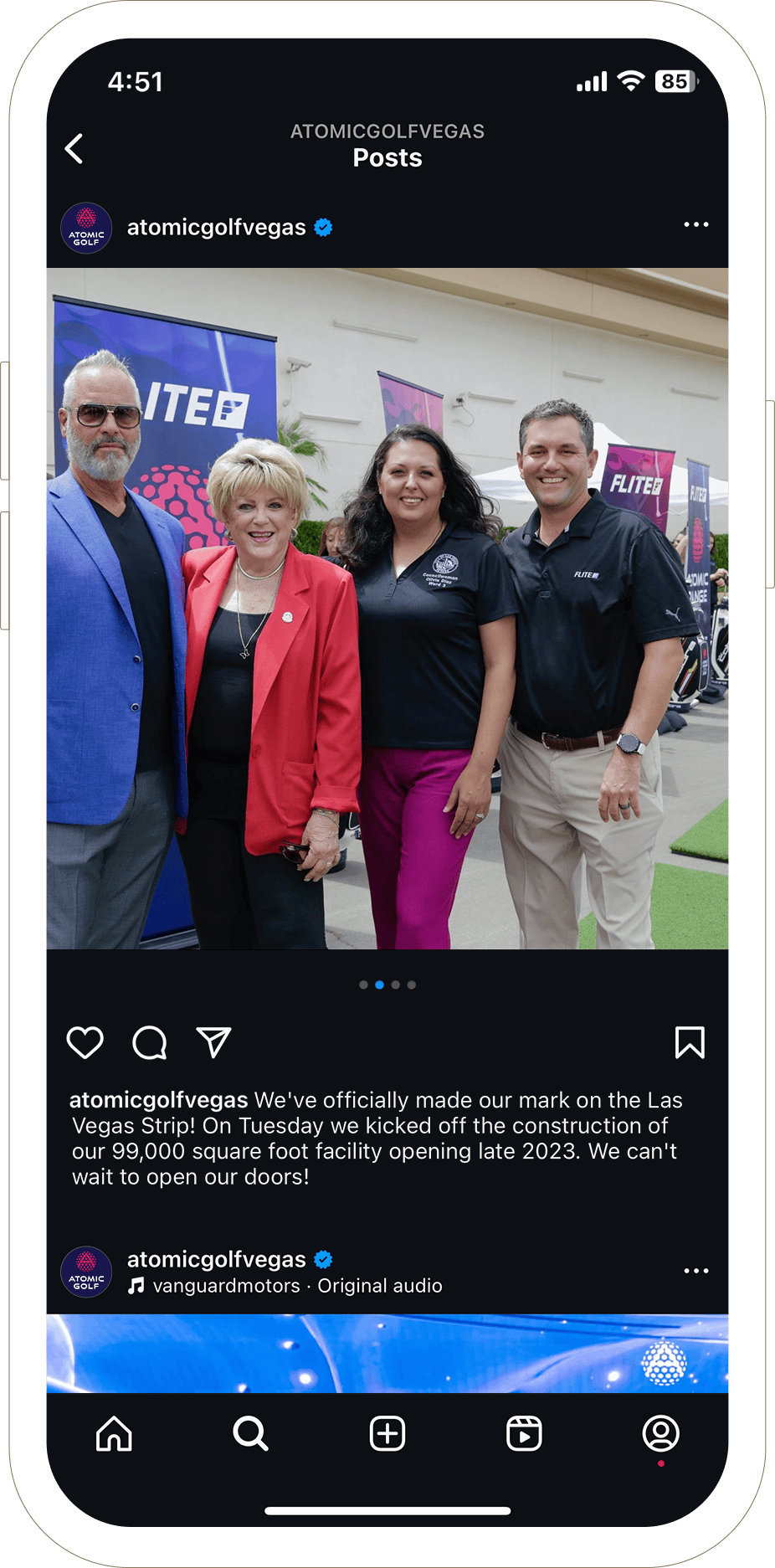Viewport: 775px width, 1568px height.
Task: Open the atomicgolfvegas profile from the first post's header
Action: point(216,228)
